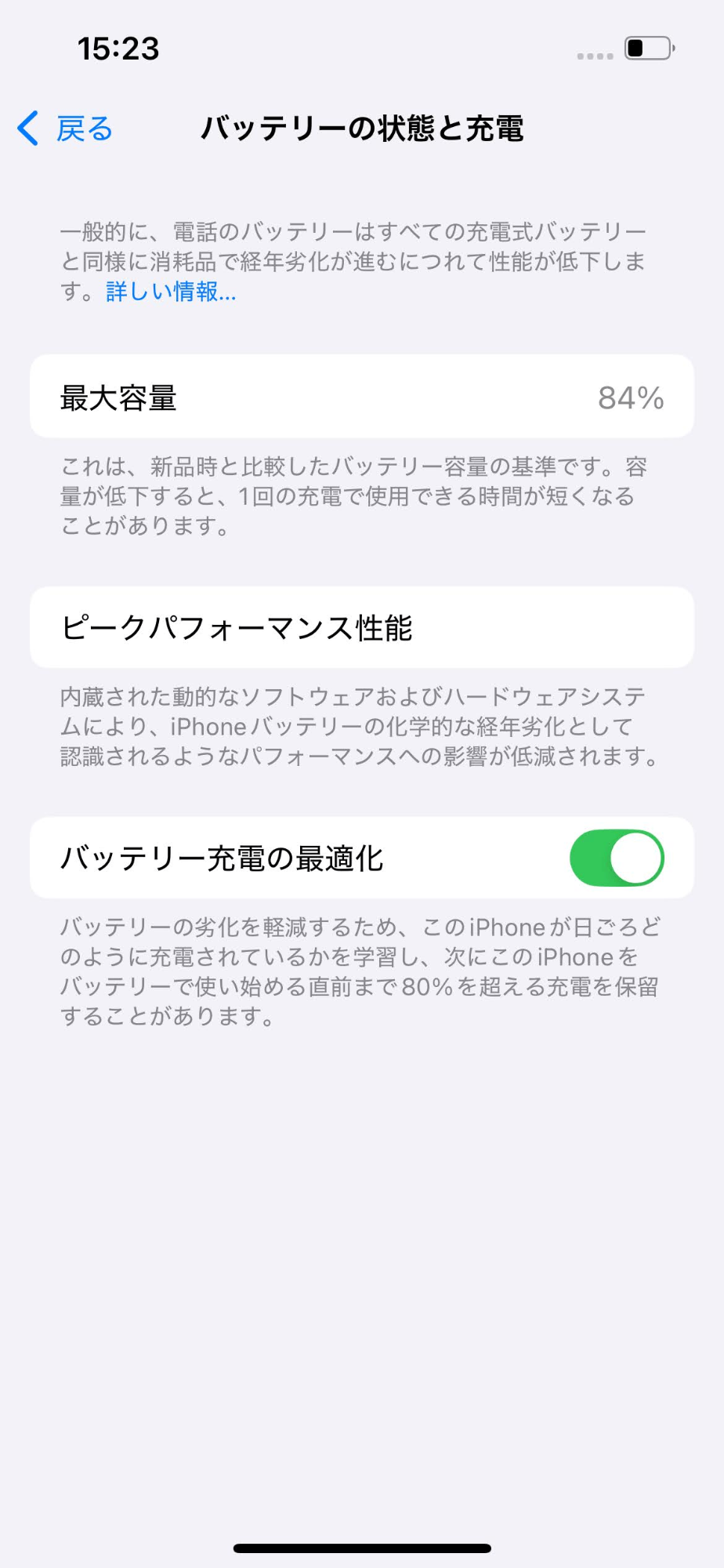
Task: Select the 戻る navigation item
Action: click(81, 128)
